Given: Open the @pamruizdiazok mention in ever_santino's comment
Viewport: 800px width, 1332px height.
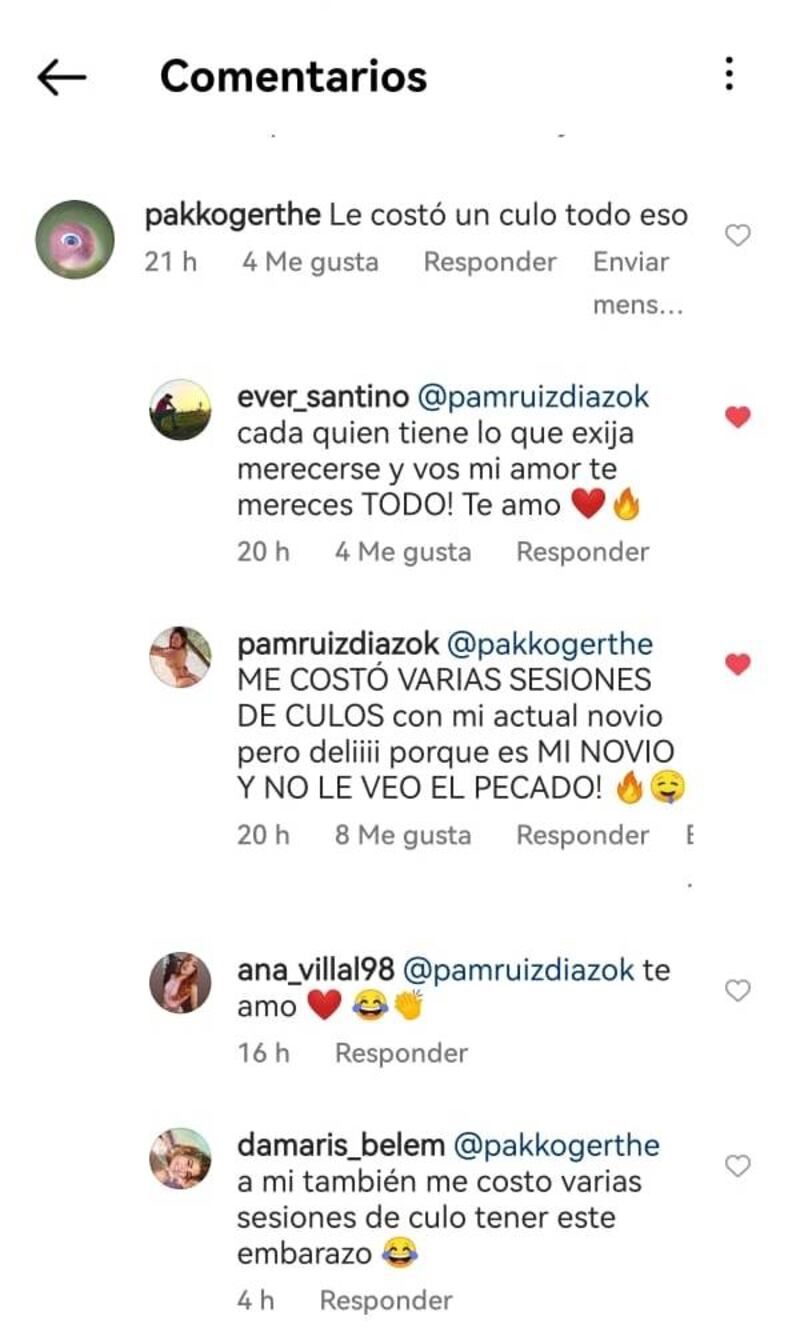Looking at the screenshot, I should click(533, 397).
